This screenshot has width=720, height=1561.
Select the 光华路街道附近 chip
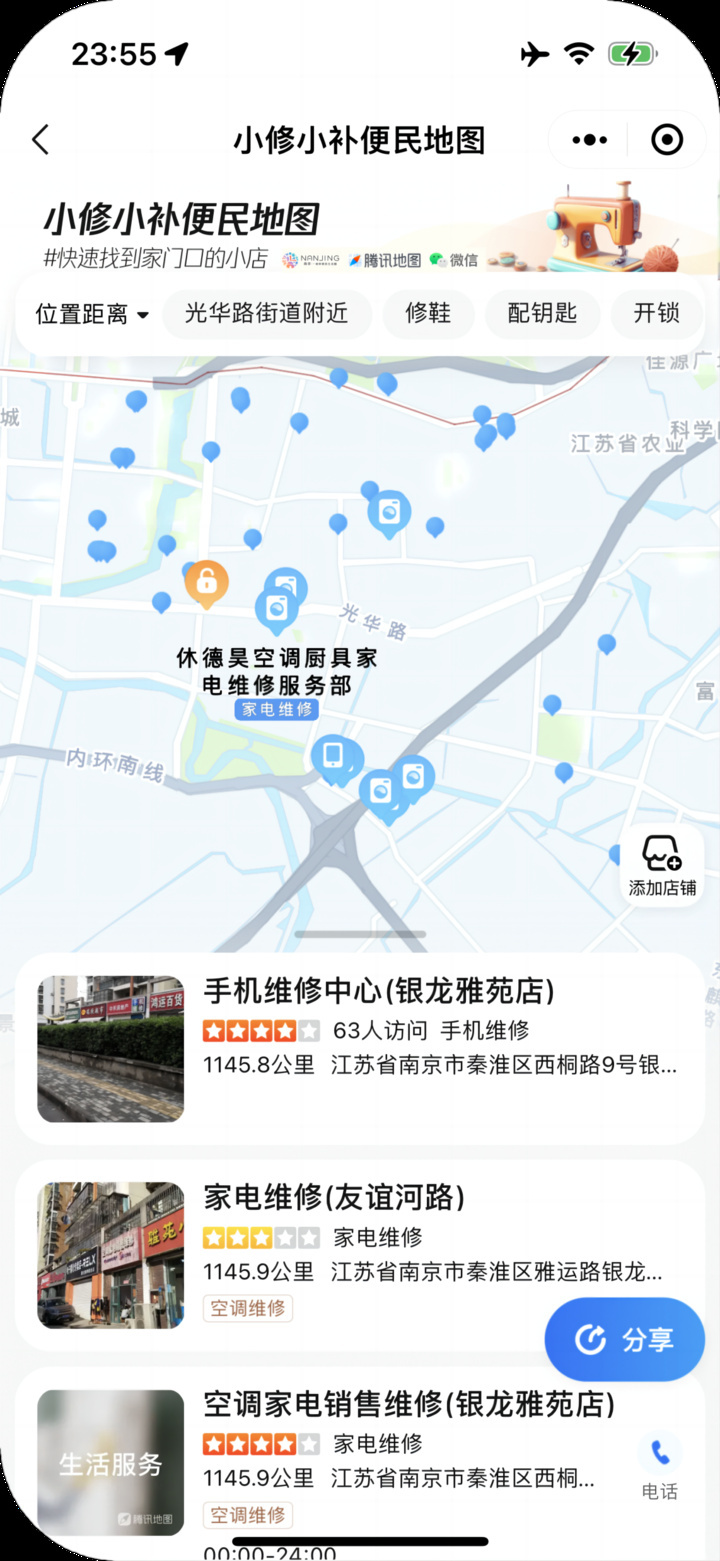pyautogui.click(x=266, y=313)
